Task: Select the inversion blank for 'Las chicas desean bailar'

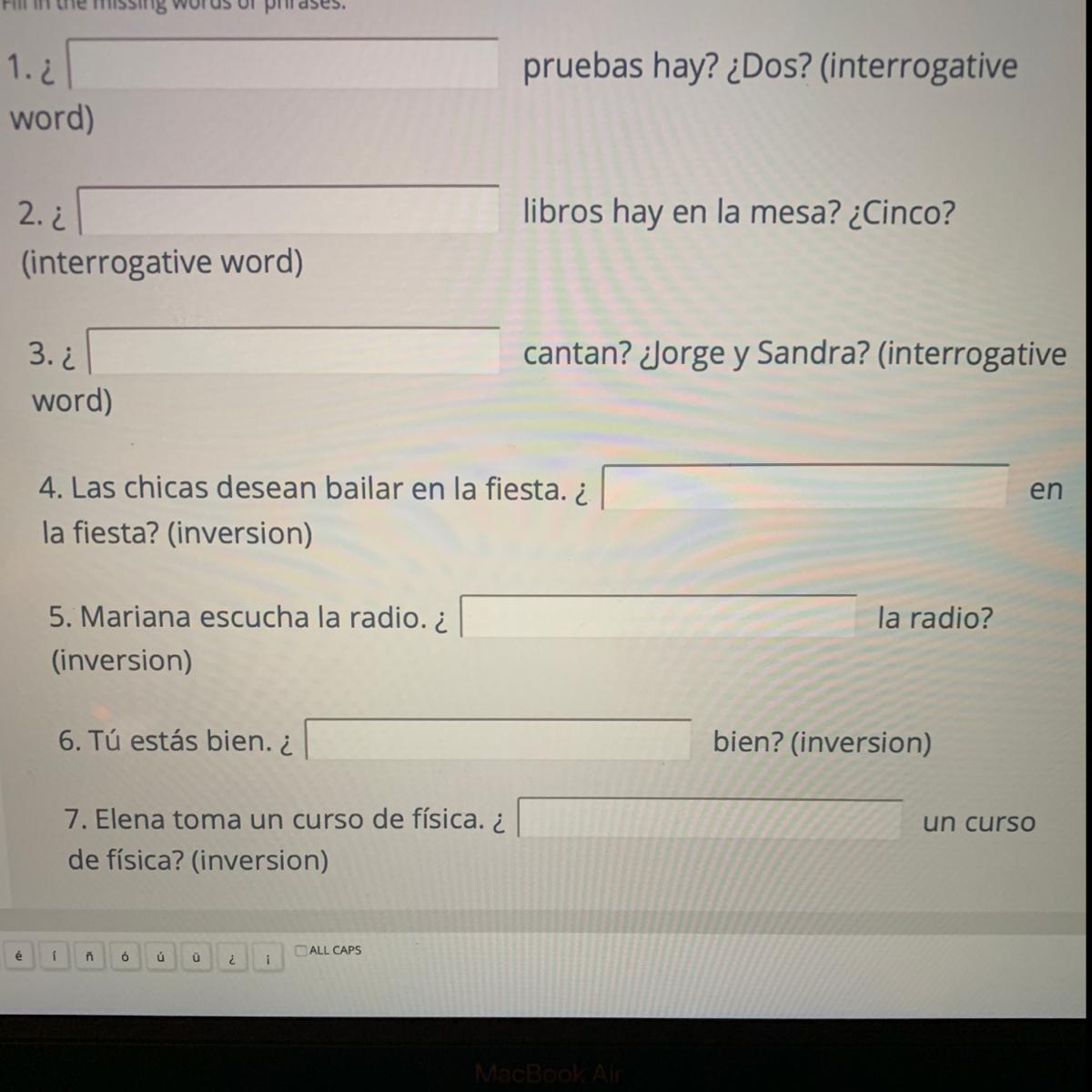Action: (805, 488)
